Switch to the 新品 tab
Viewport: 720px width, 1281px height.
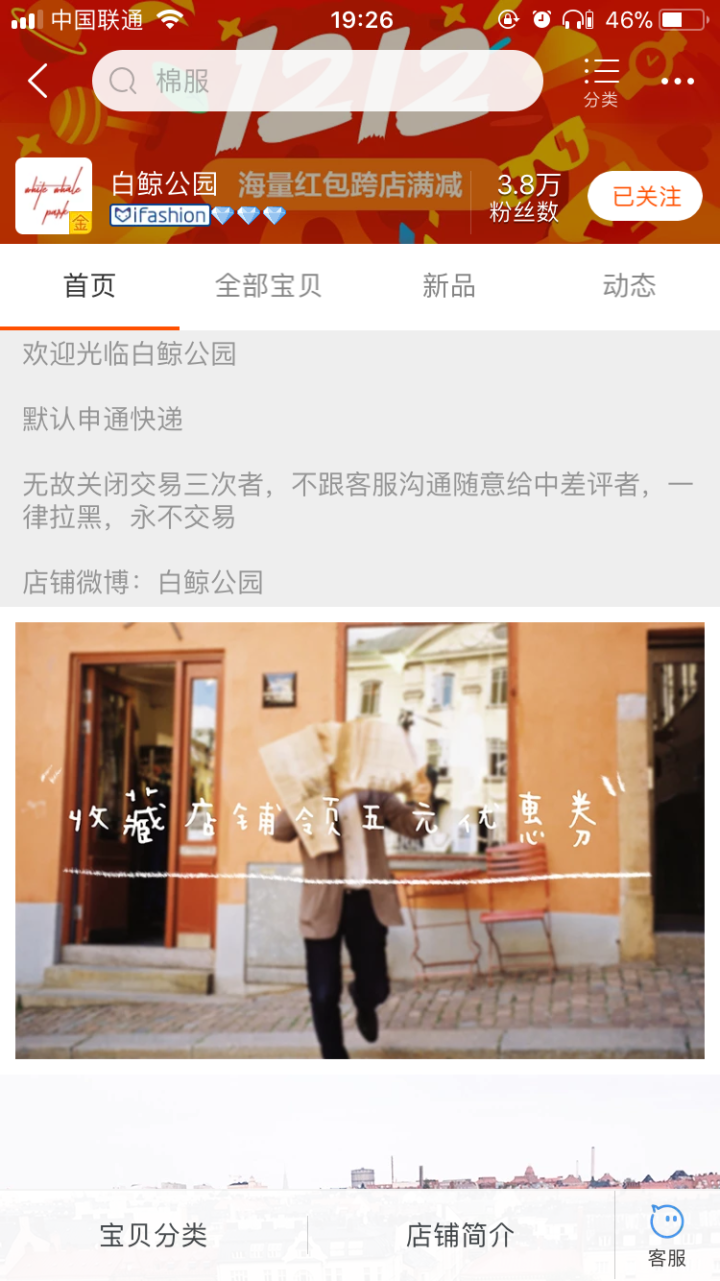tap(448, 286)
